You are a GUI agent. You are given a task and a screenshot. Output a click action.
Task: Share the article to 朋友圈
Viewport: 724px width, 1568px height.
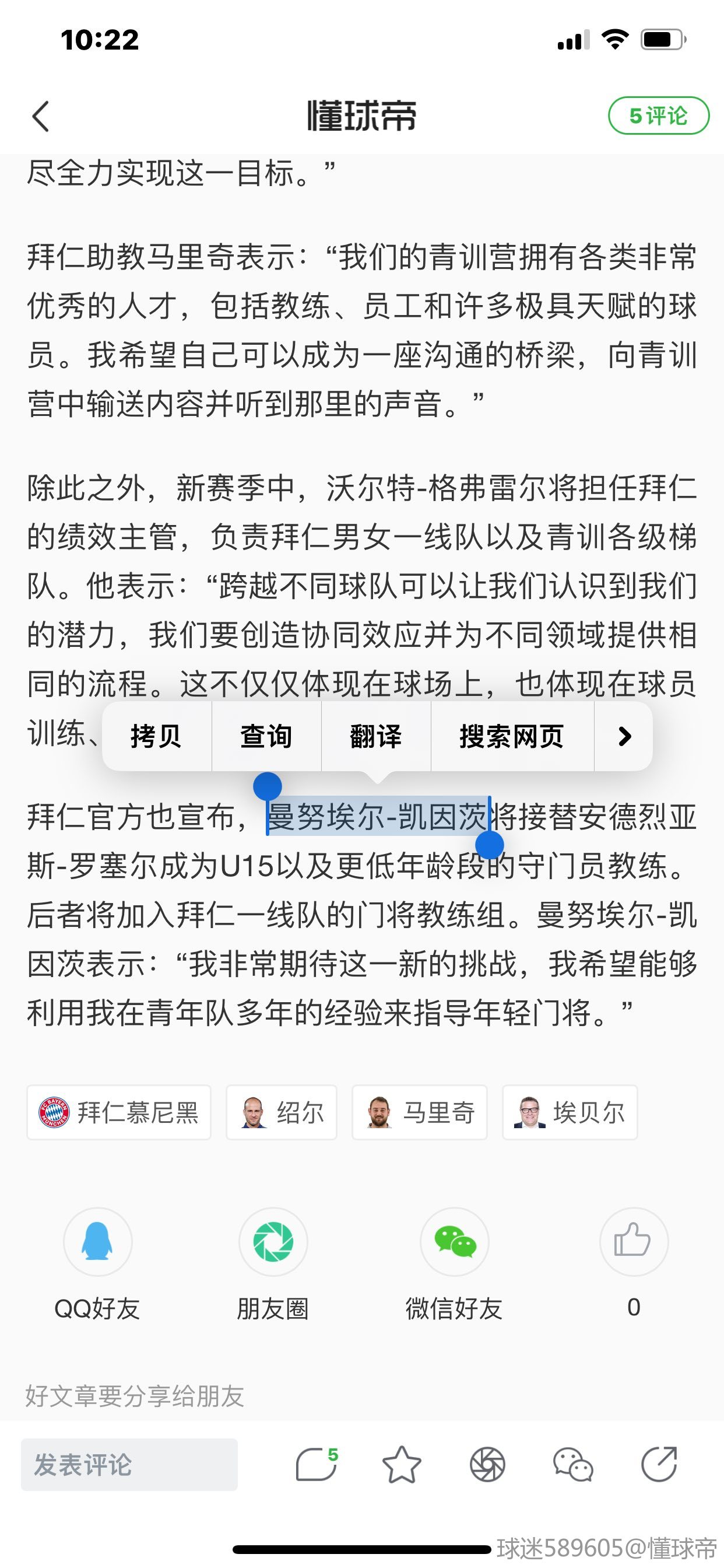tap(273, 1242)
